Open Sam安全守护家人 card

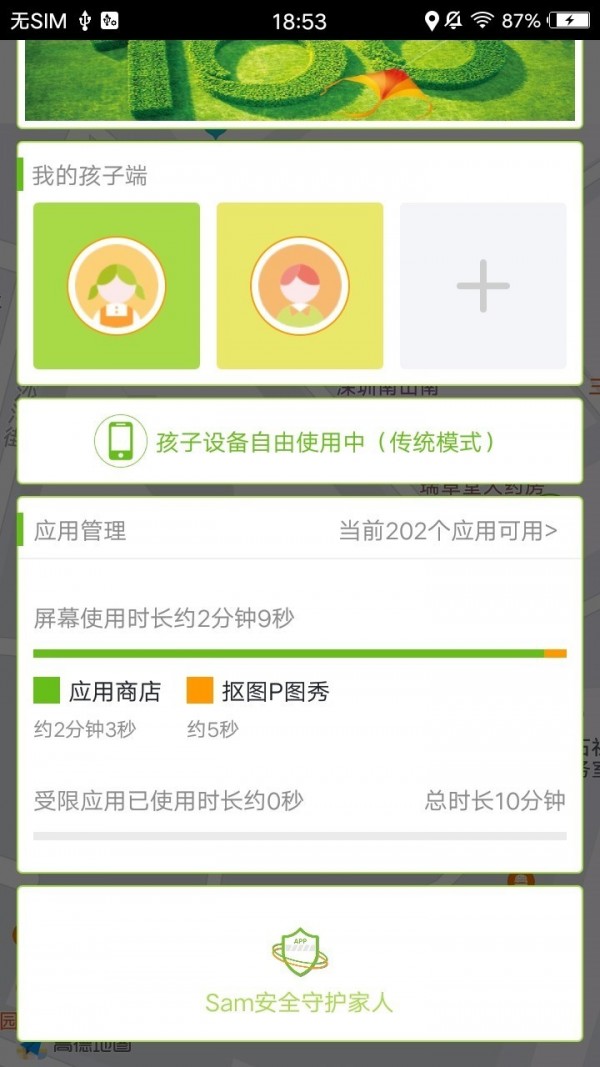click(300, 964)
